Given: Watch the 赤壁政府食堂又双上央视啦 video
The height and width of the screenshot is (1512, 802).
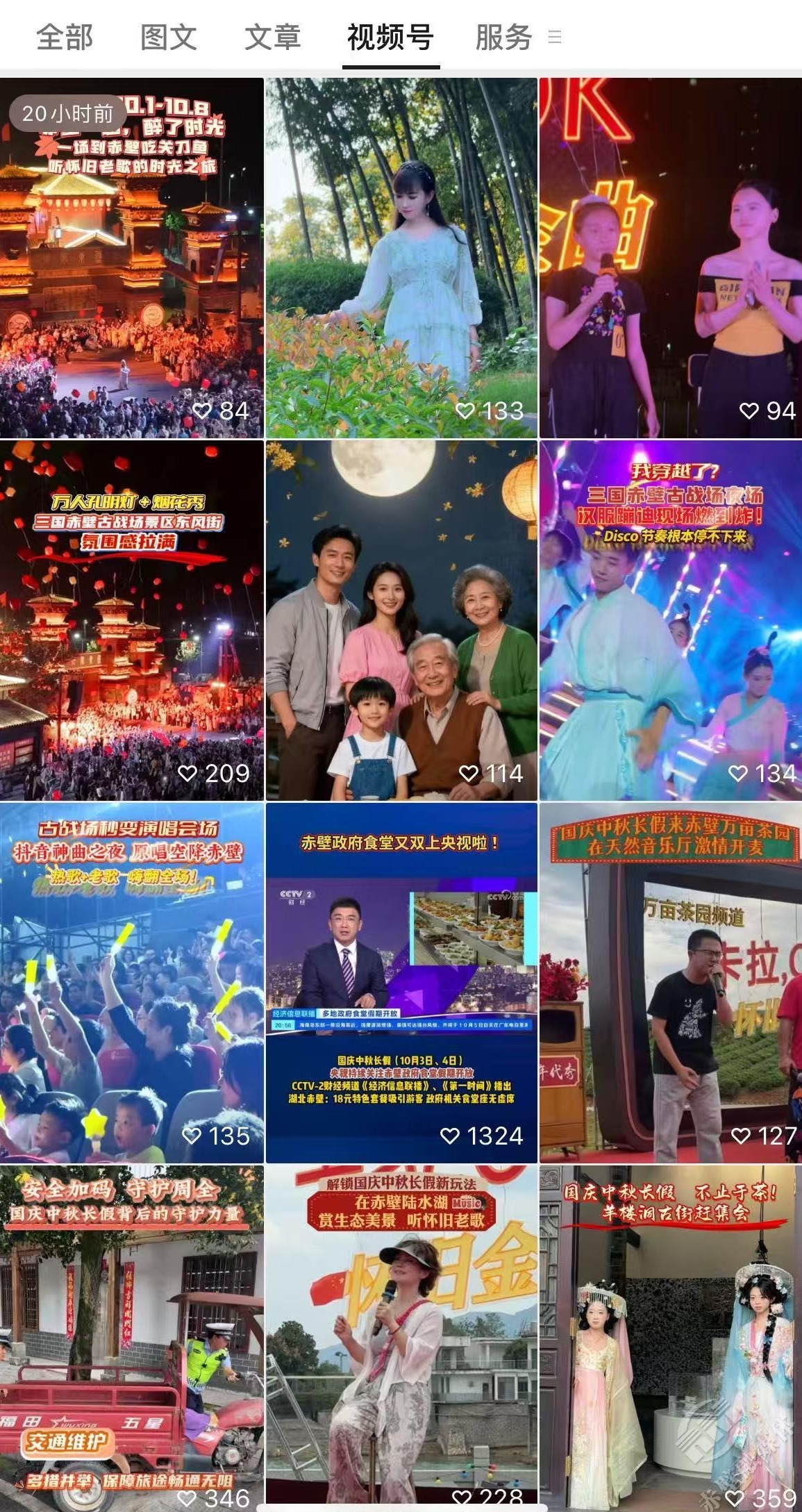Looking at the screenshot, I should [x=401, y=983].
